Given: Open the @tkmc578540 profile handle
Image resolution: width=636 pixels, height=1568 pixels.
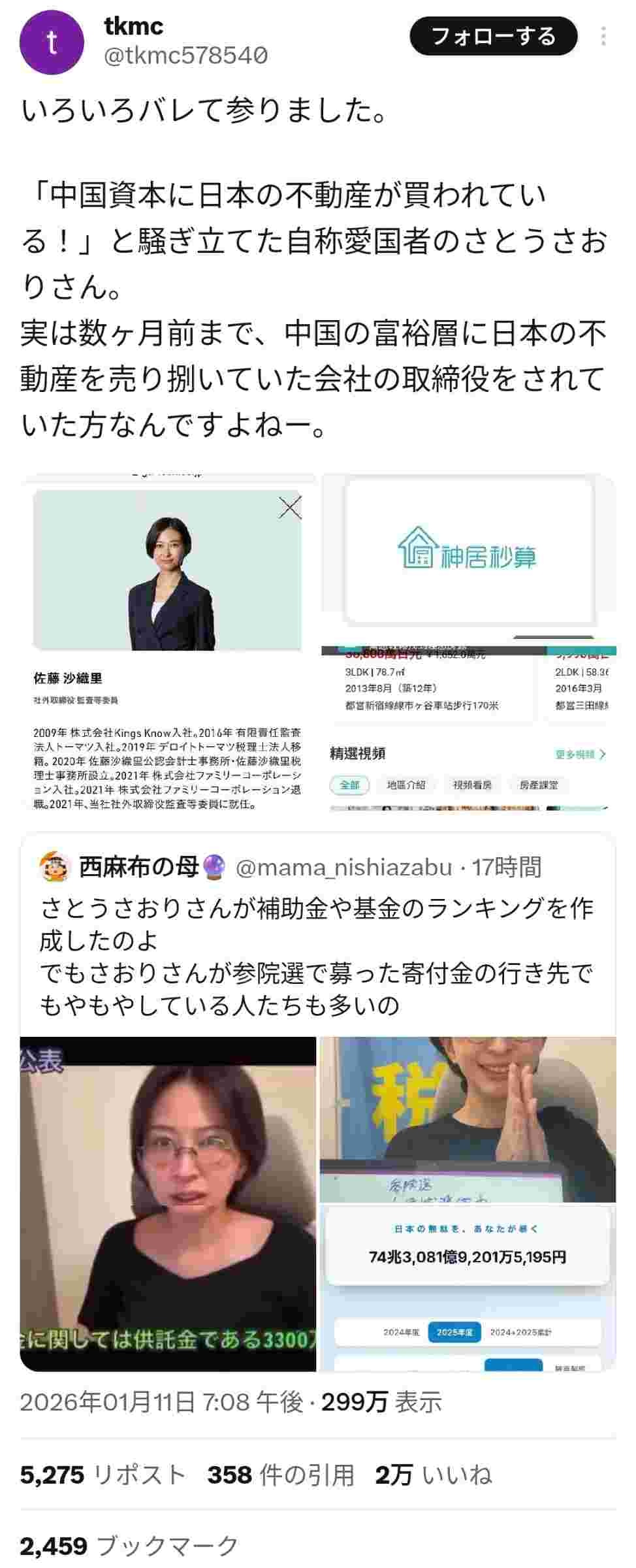Looking at the screenshot, I should tap(185, 56).
